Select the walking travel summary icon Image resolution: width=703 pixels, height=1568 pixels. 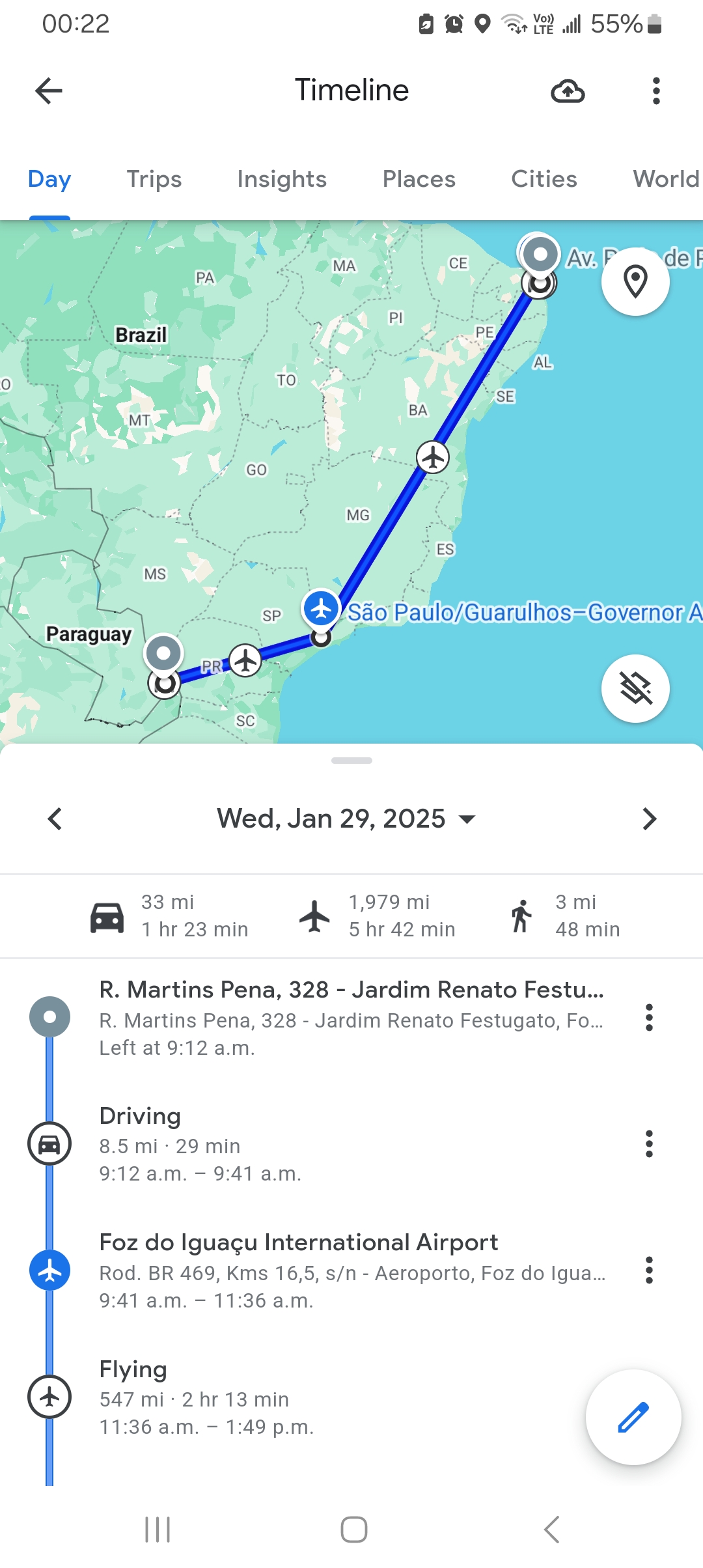pyautogui.click(x=523, y=916)
